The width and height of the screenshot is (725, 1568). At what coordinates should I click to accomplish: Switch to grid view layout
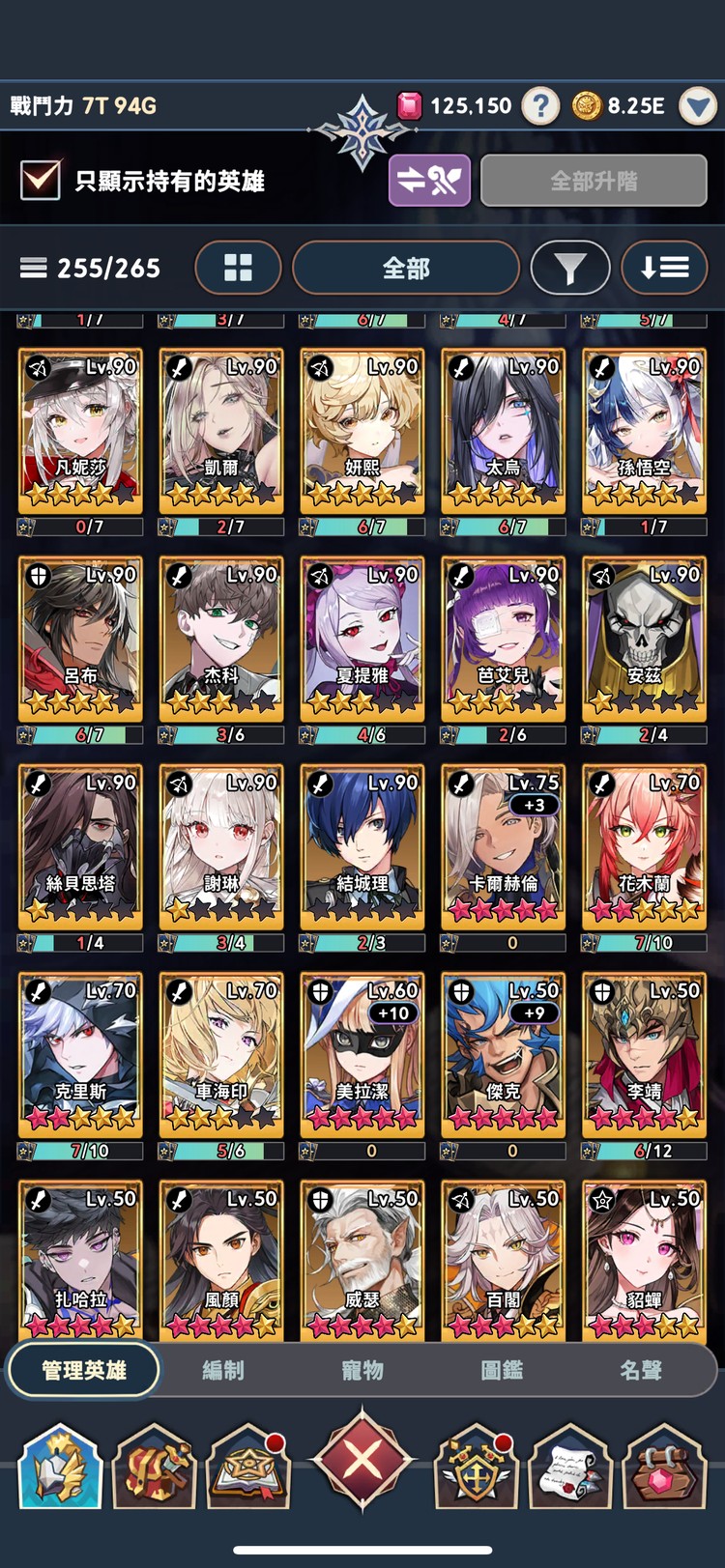point(238,268)
